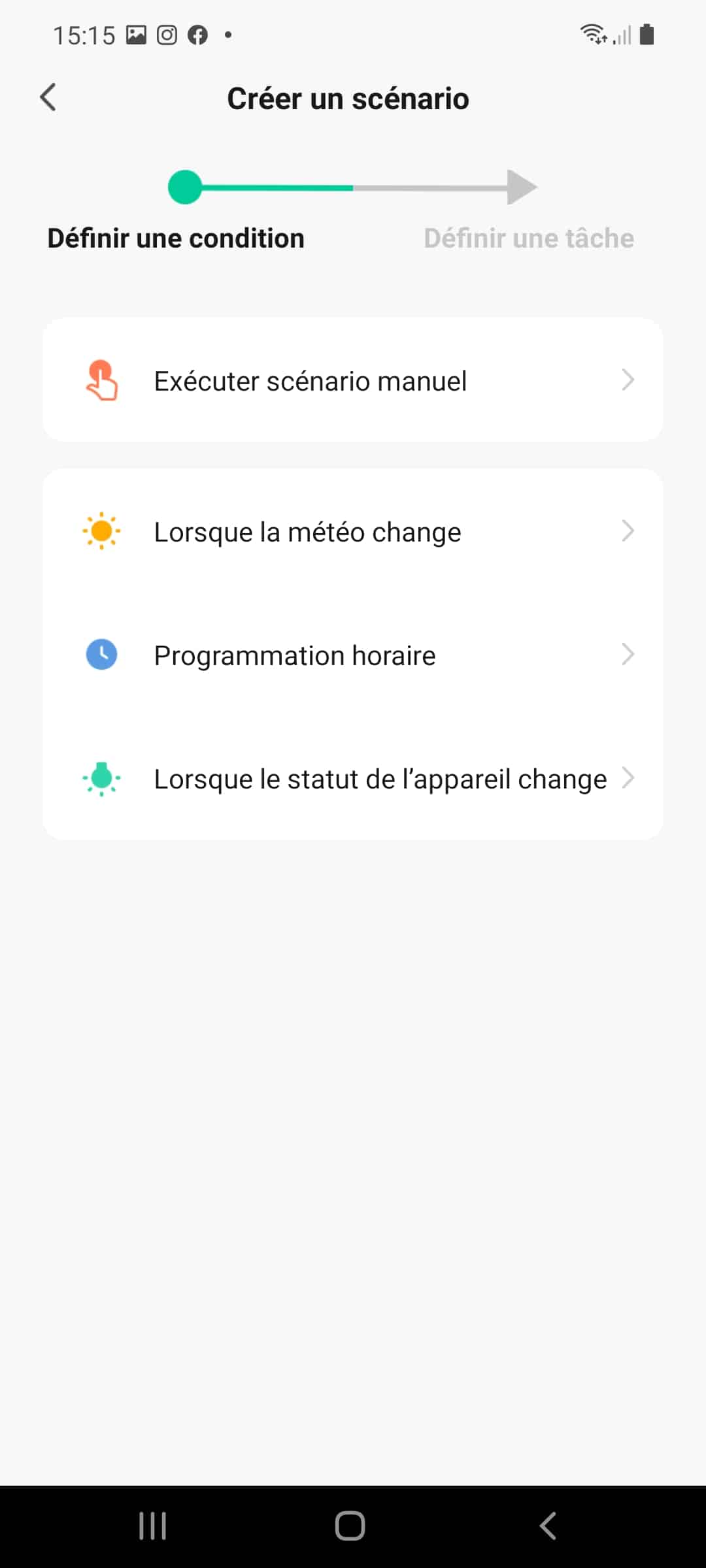Screen dimensions: 706x1568
Task: Tap the system home button
Action: point(350,1526)
